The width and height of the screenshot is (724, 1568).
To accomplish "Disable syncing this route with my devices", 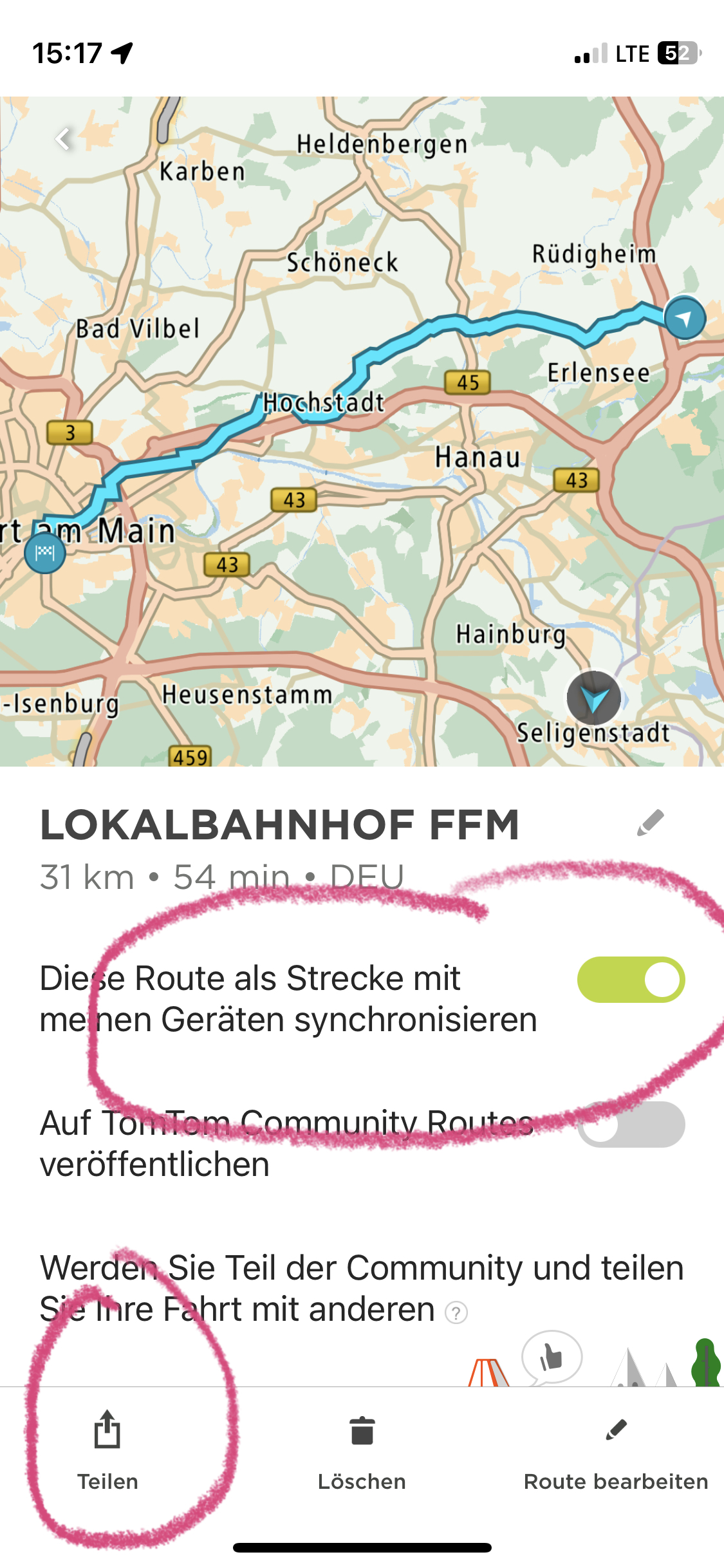I will pos(631,979).
